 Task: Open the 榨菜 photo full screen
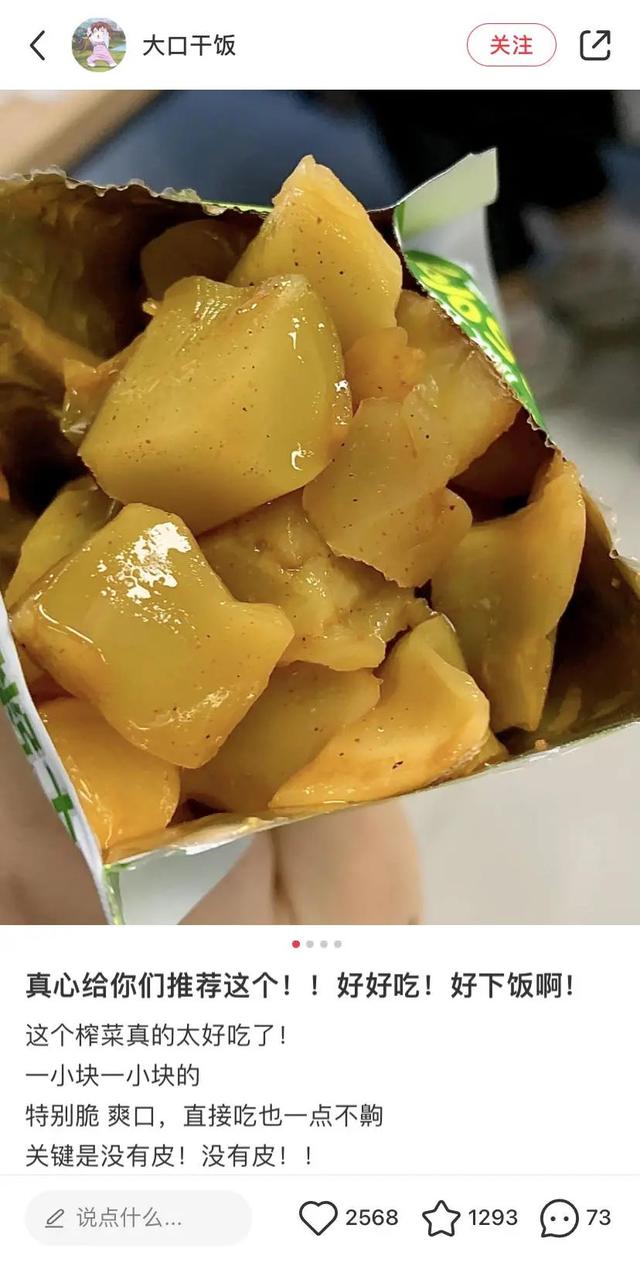[x=320, y=507]
